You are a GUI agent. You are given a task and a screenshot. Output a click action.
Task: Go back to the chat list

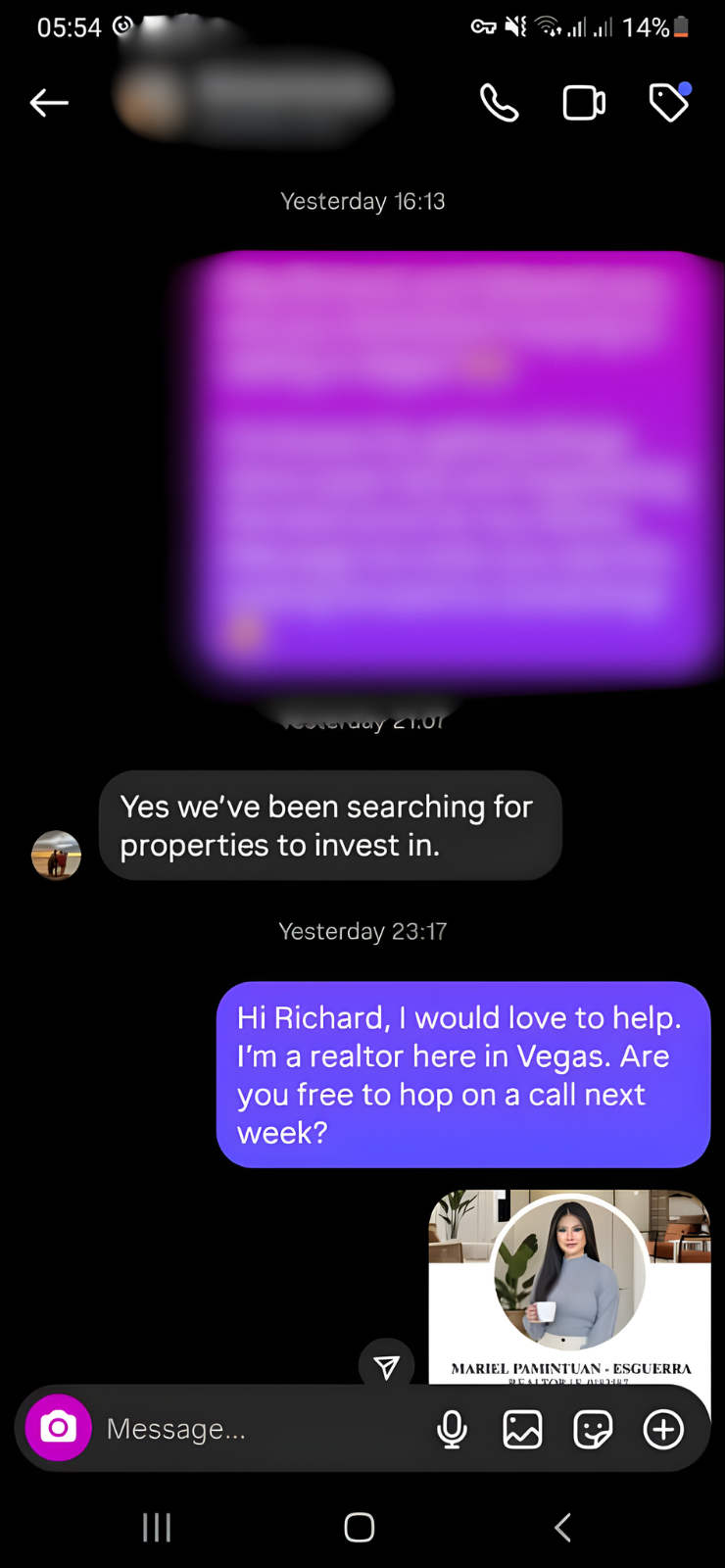coord(49,102)
